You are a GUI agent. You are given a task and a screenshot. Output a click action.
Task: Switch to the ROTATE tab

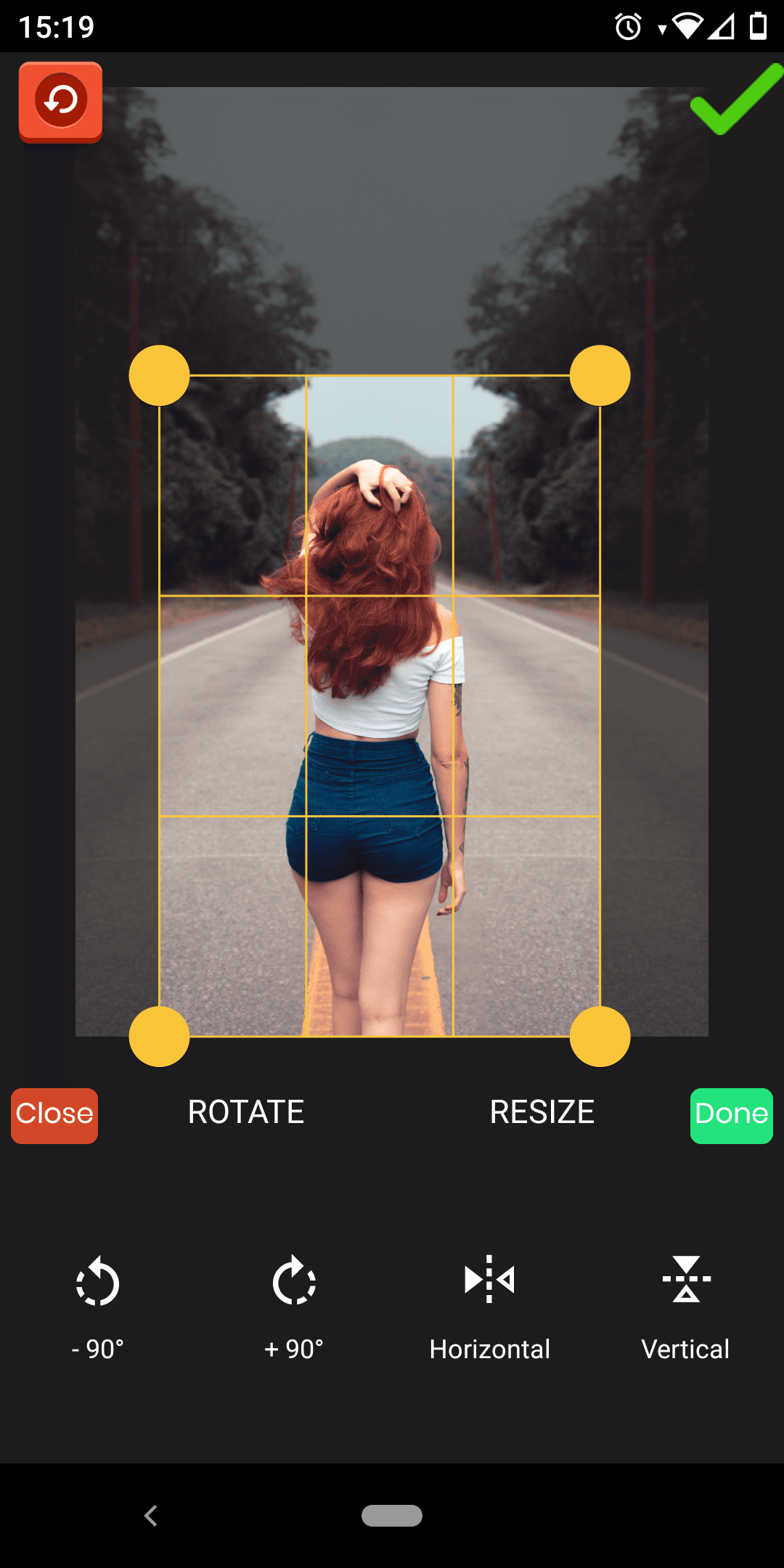tap(246, 1112)
